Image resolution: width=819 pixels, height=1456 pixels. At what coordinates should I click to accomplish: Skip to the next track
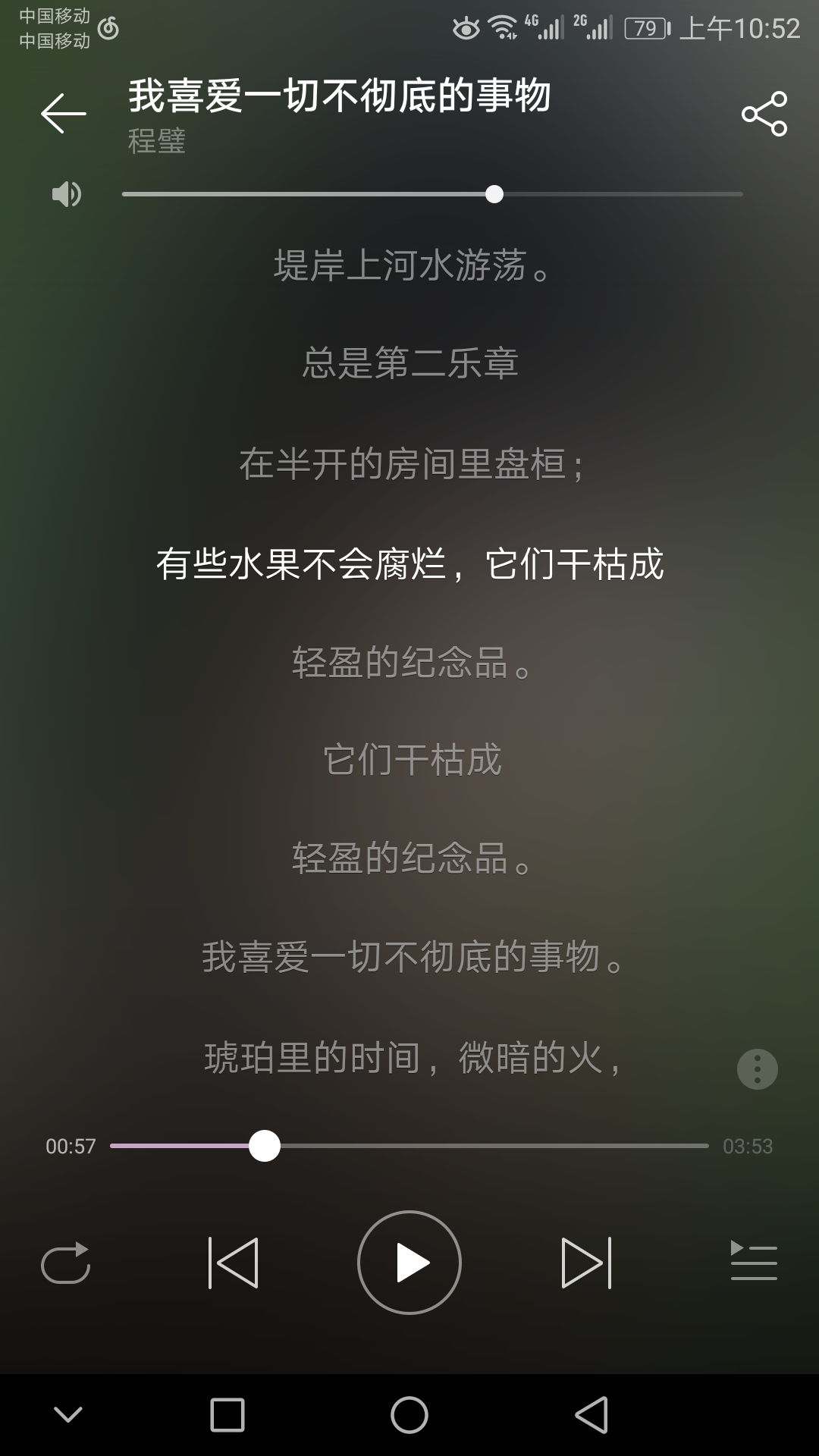tap(586, 1263)
